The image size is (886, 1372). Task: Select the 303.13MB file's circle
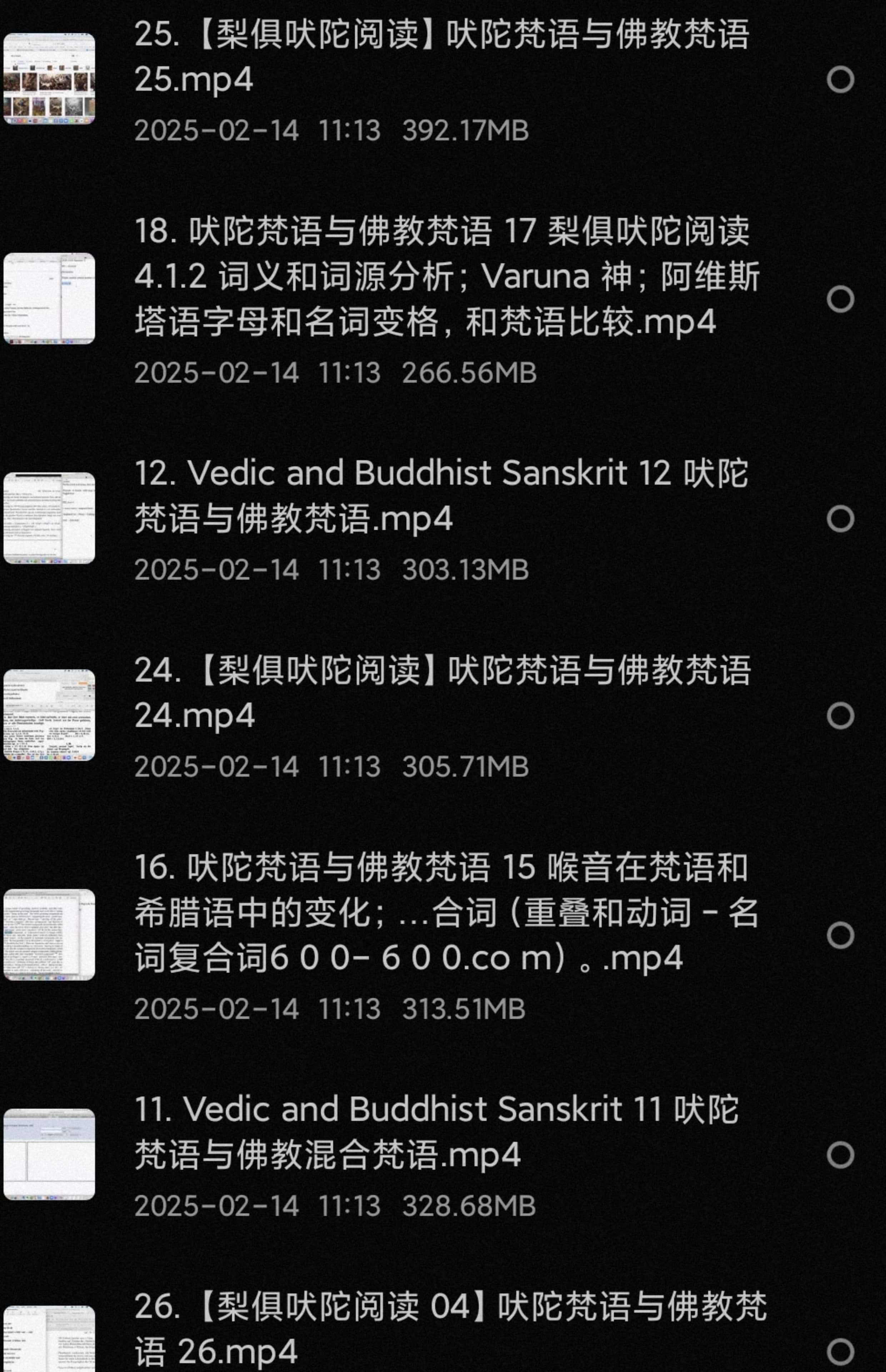(840, 519)
